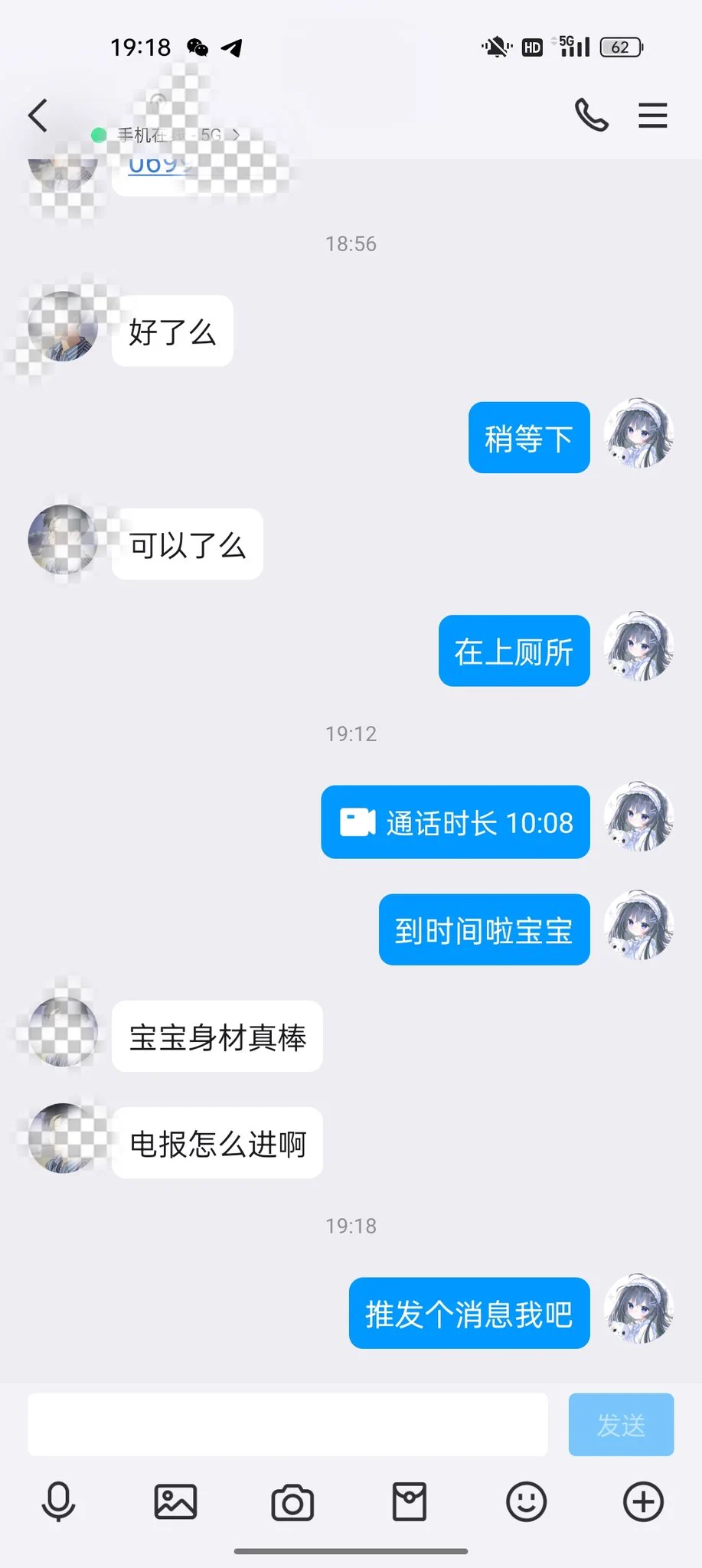The image size is (702, 1568).
Task: Tap the video call record 通话时长 10:08
Action: point(455,822)
